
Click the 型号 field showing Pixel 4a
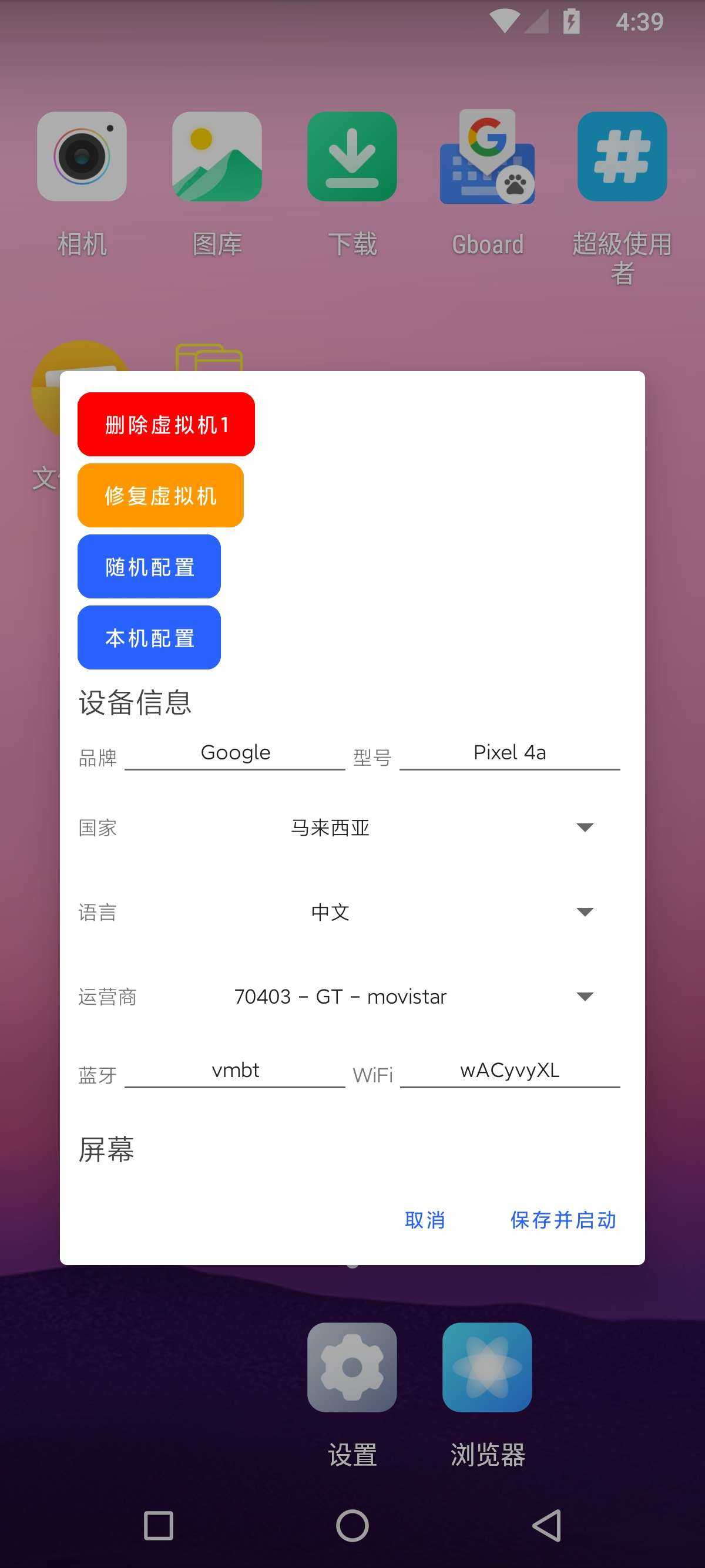click(x=509, y=753)
